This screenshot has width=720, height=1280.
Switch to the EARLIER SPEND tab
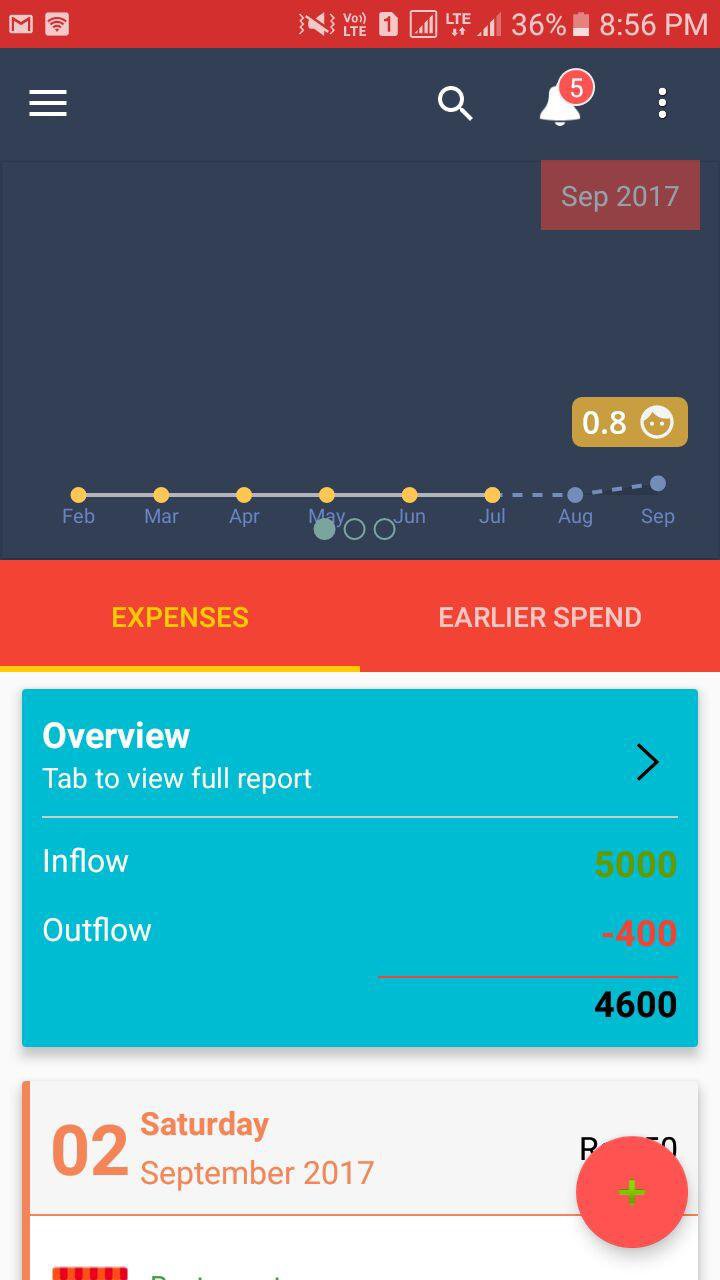[x=540, y=617]
